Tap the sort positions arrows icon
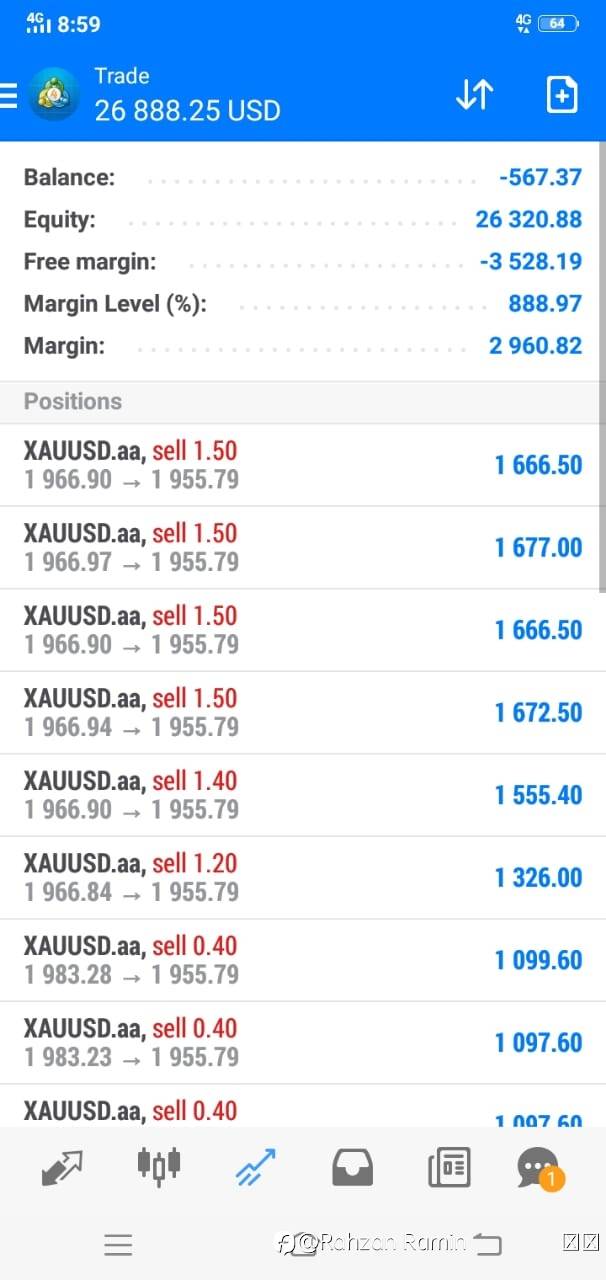The width and height of the screenshot is (606, 1280). pyautogui.click(x=474, y=94)
